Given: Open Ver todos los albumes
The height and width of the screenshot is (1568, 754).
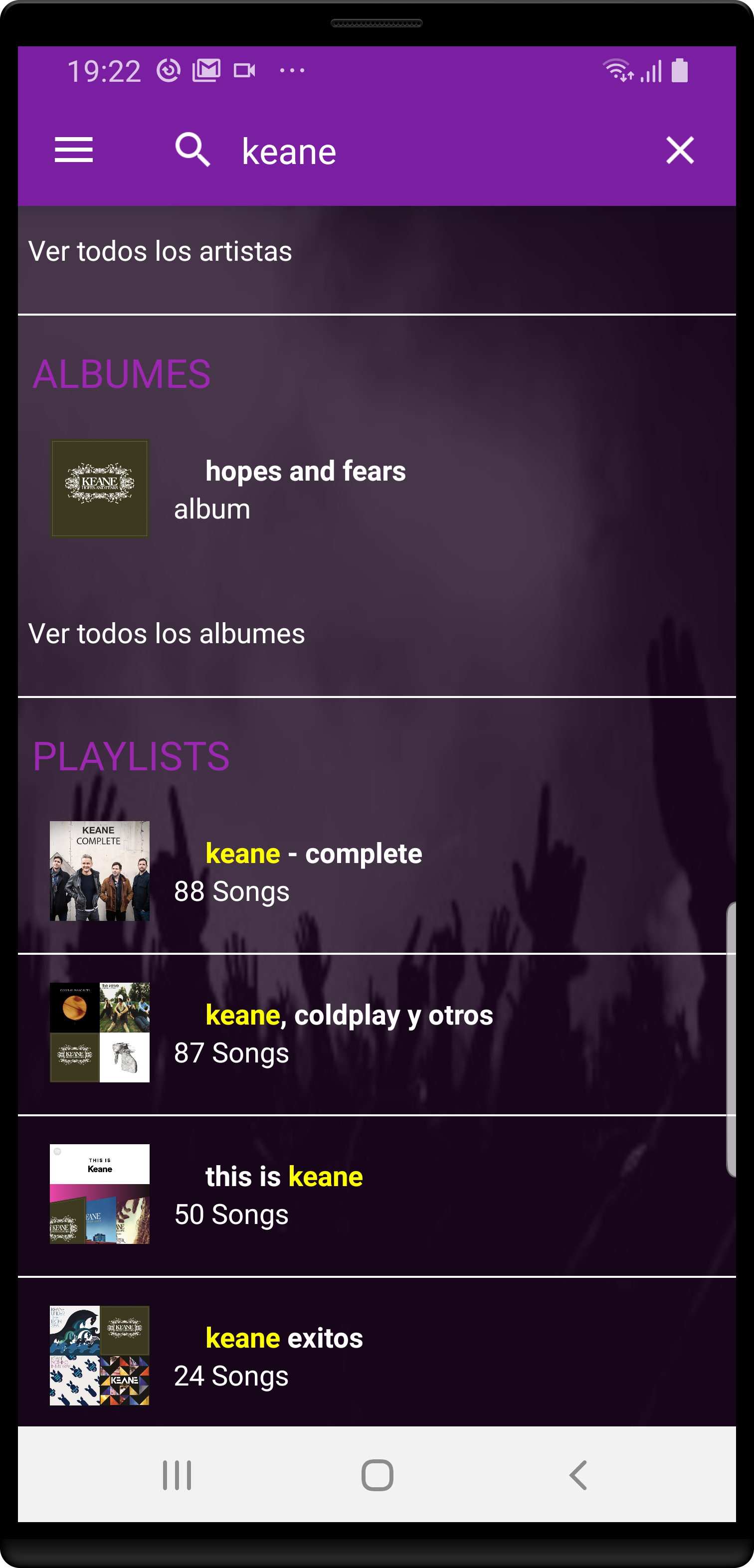Looking at the screenshot, I should 166,634.
